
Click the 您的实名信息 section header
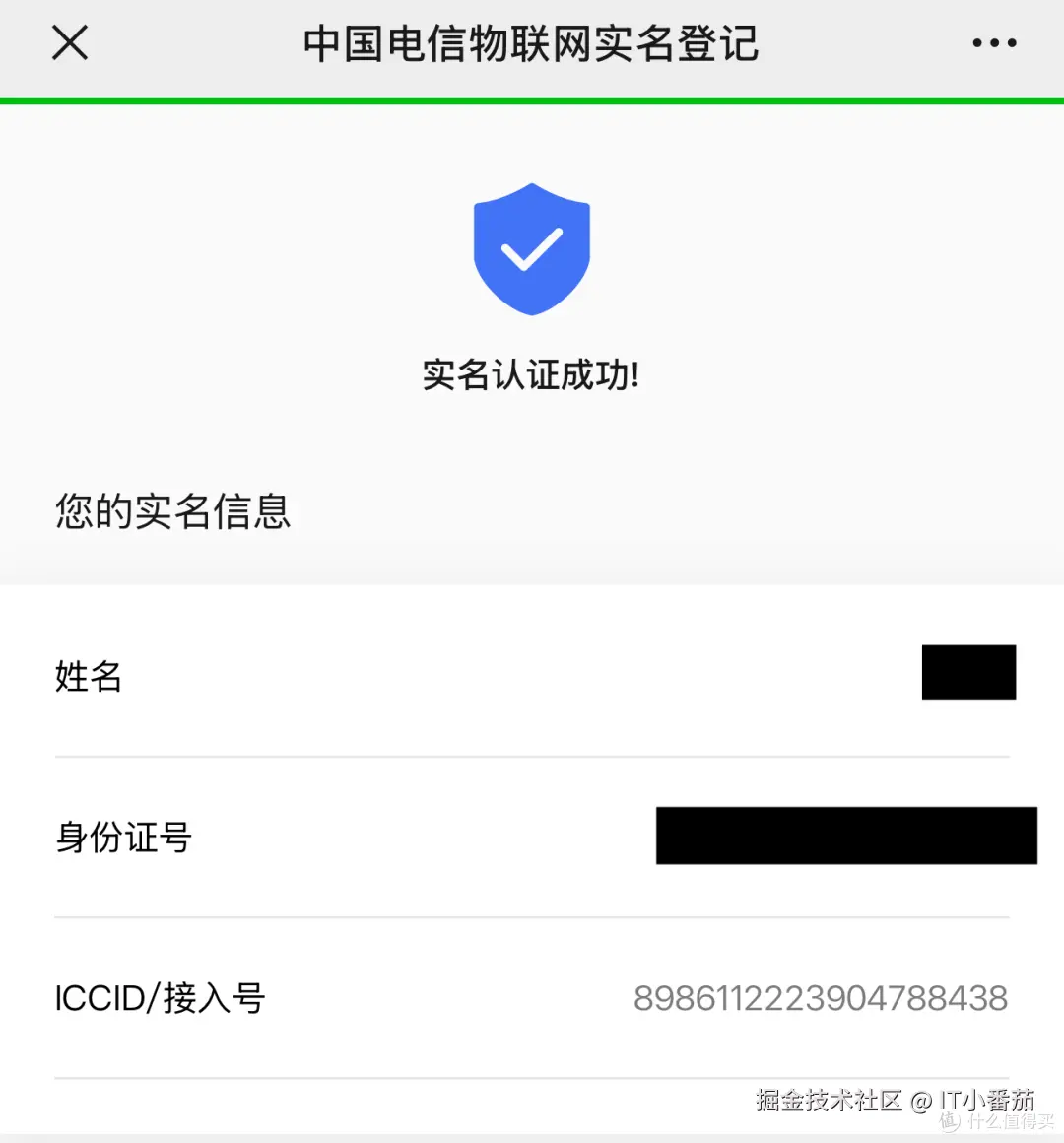pyautogui.click(x=172, y=511)
